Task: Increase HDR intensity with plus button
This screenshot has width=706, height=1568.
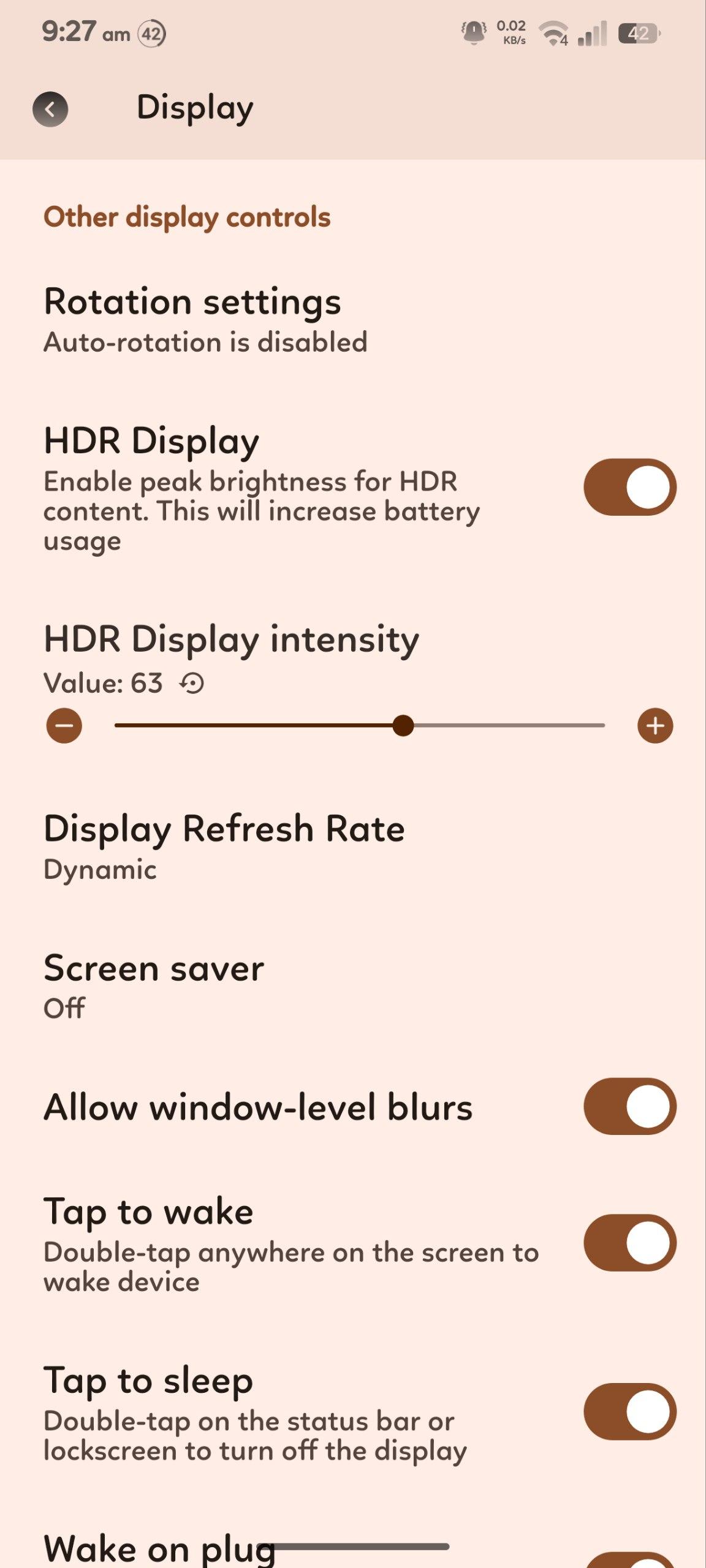Action: point(655,726)
